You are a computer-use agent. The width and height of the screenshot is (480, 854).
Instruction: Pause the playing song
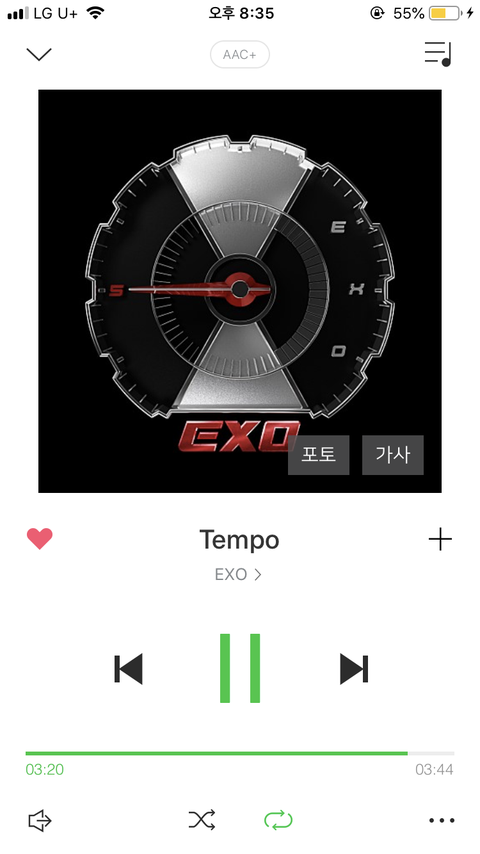pyautogui.click(x=240, y=668)
